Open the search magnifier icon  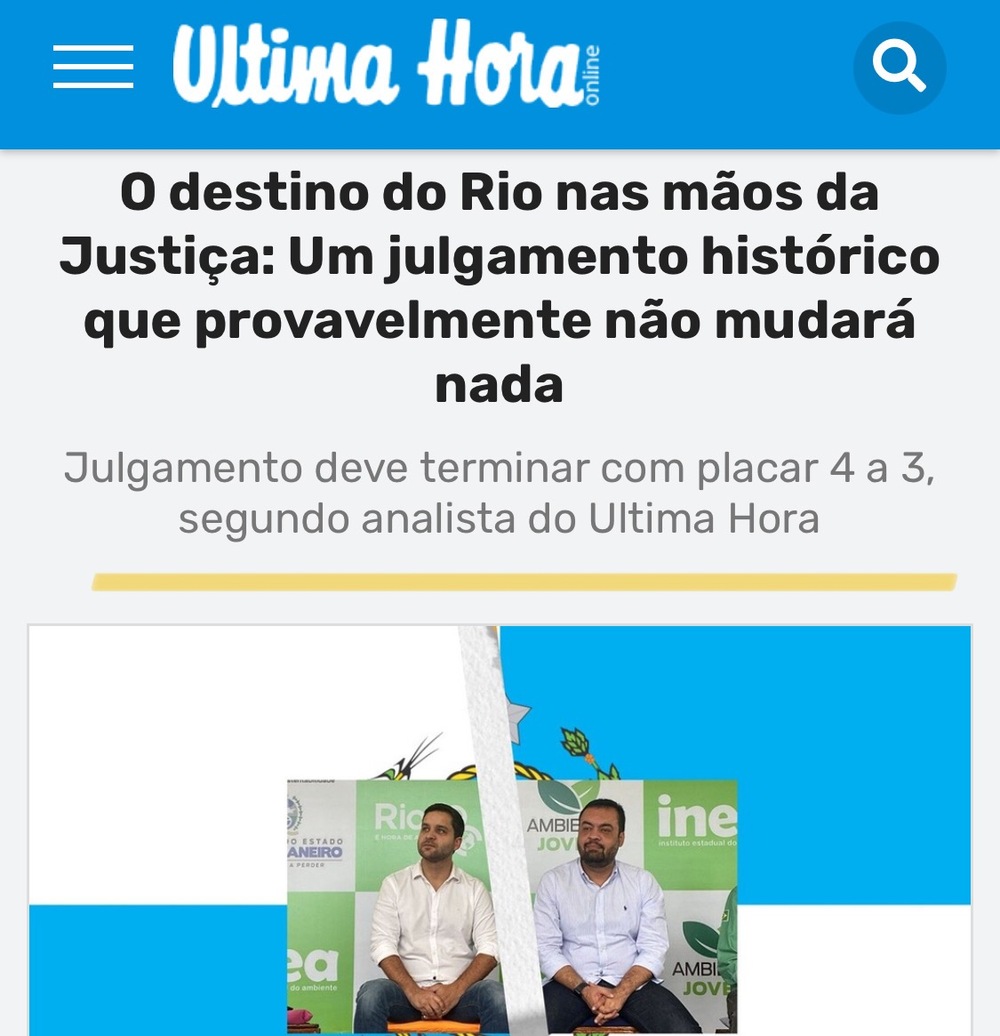point(899,67)
